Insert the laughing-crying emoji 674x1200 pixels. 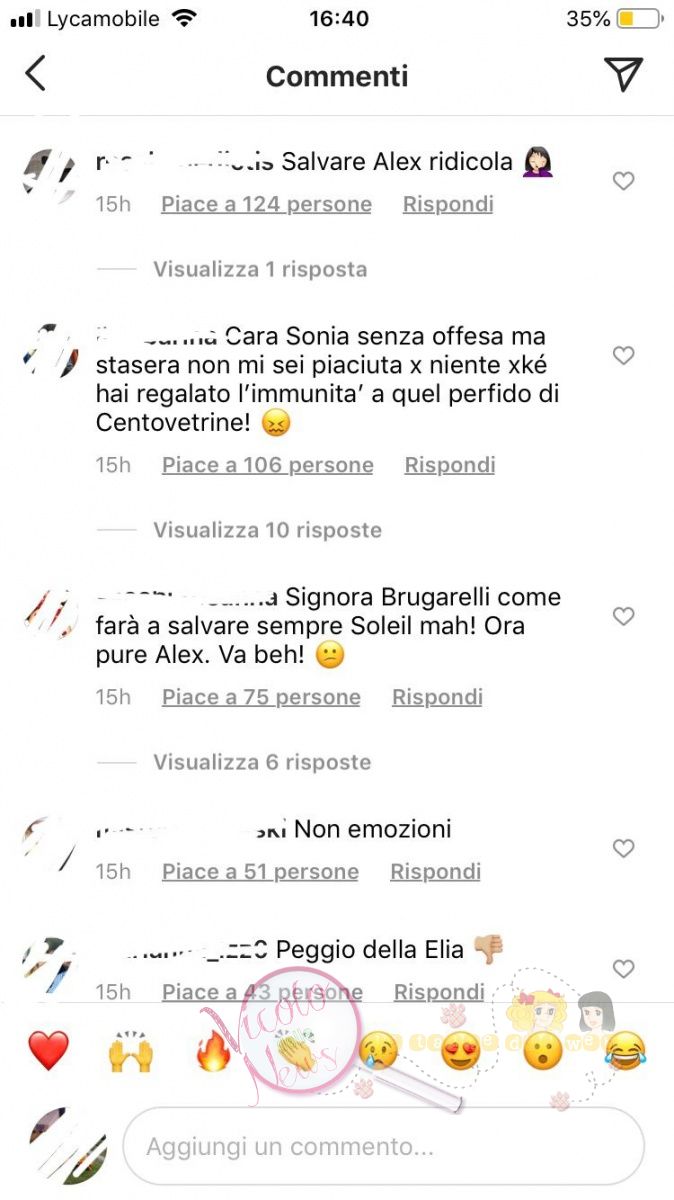click(625, 1051)
